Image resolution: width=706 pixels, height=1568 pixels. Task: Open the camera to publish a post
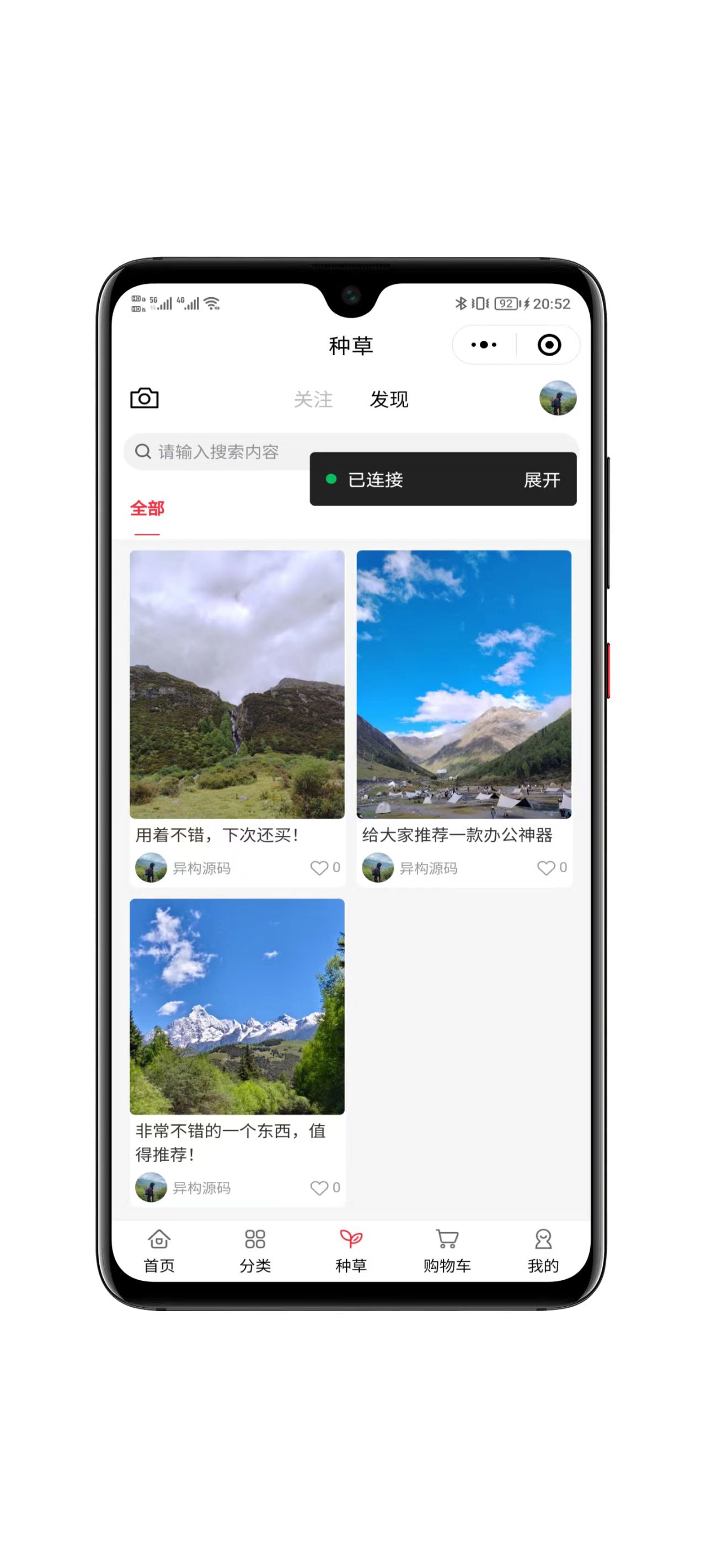(145, 399)
